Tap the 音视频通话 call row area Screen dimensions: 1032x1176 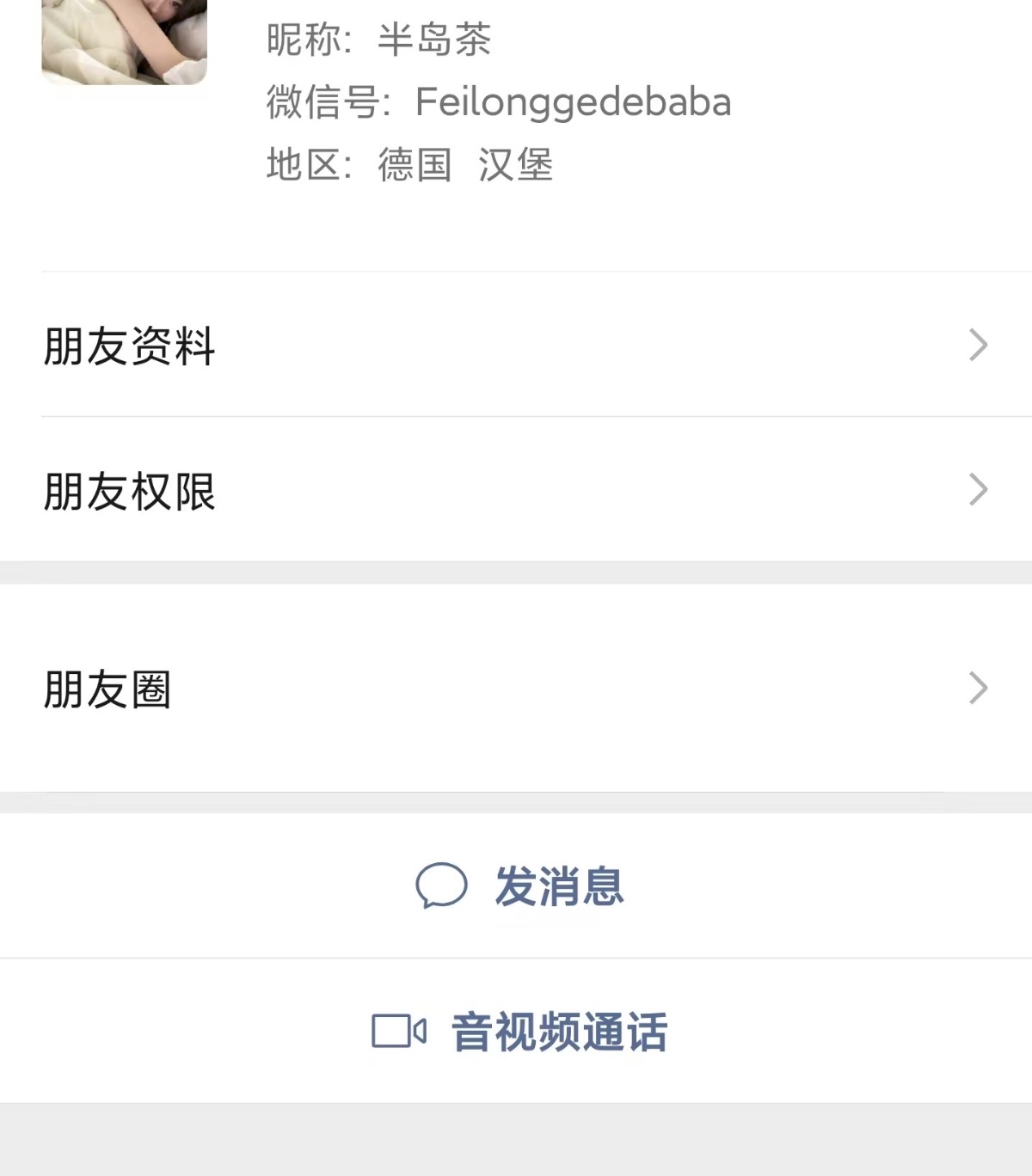516,1032
